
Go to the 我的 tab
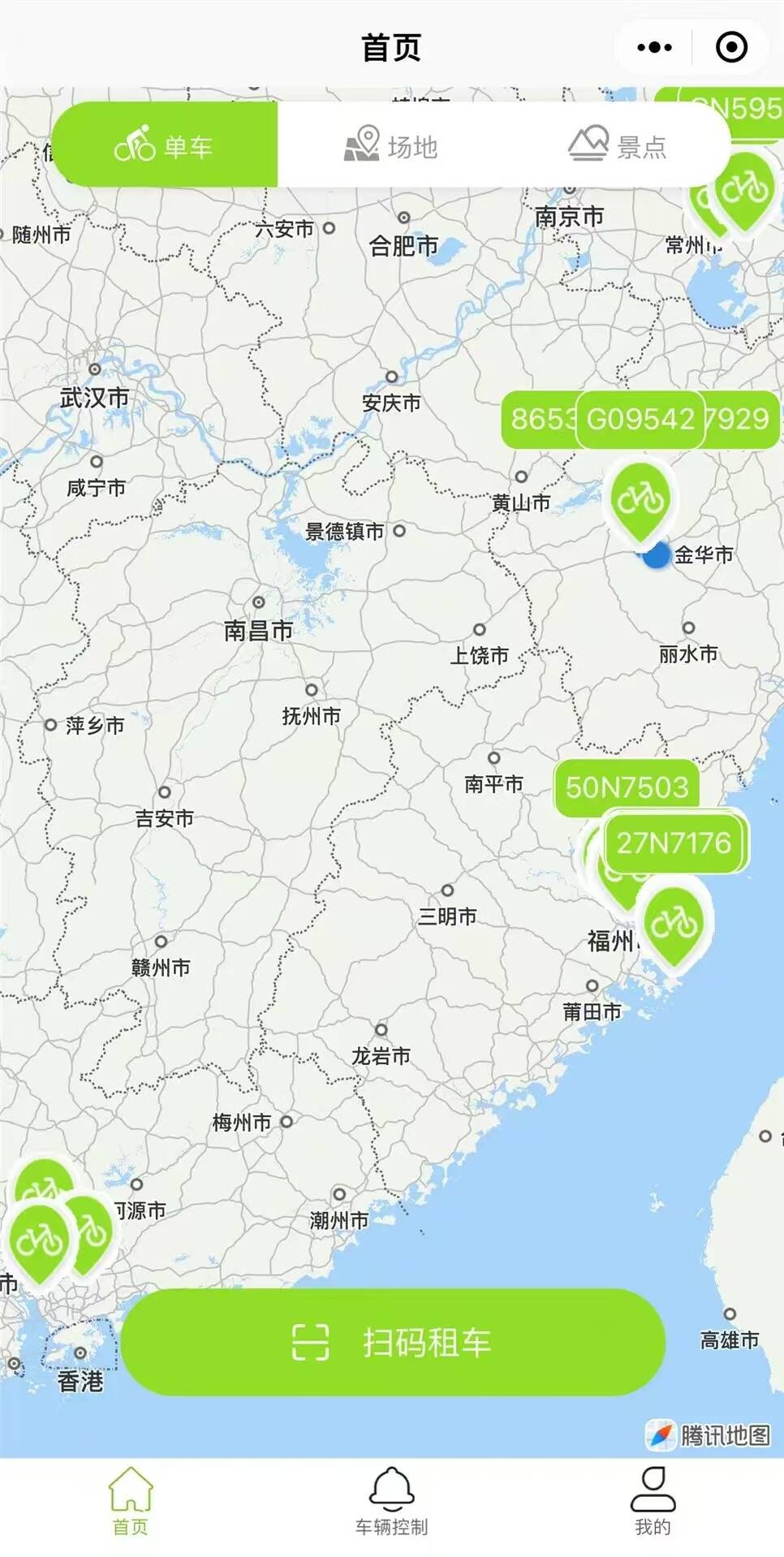(x=653, y=1502)
